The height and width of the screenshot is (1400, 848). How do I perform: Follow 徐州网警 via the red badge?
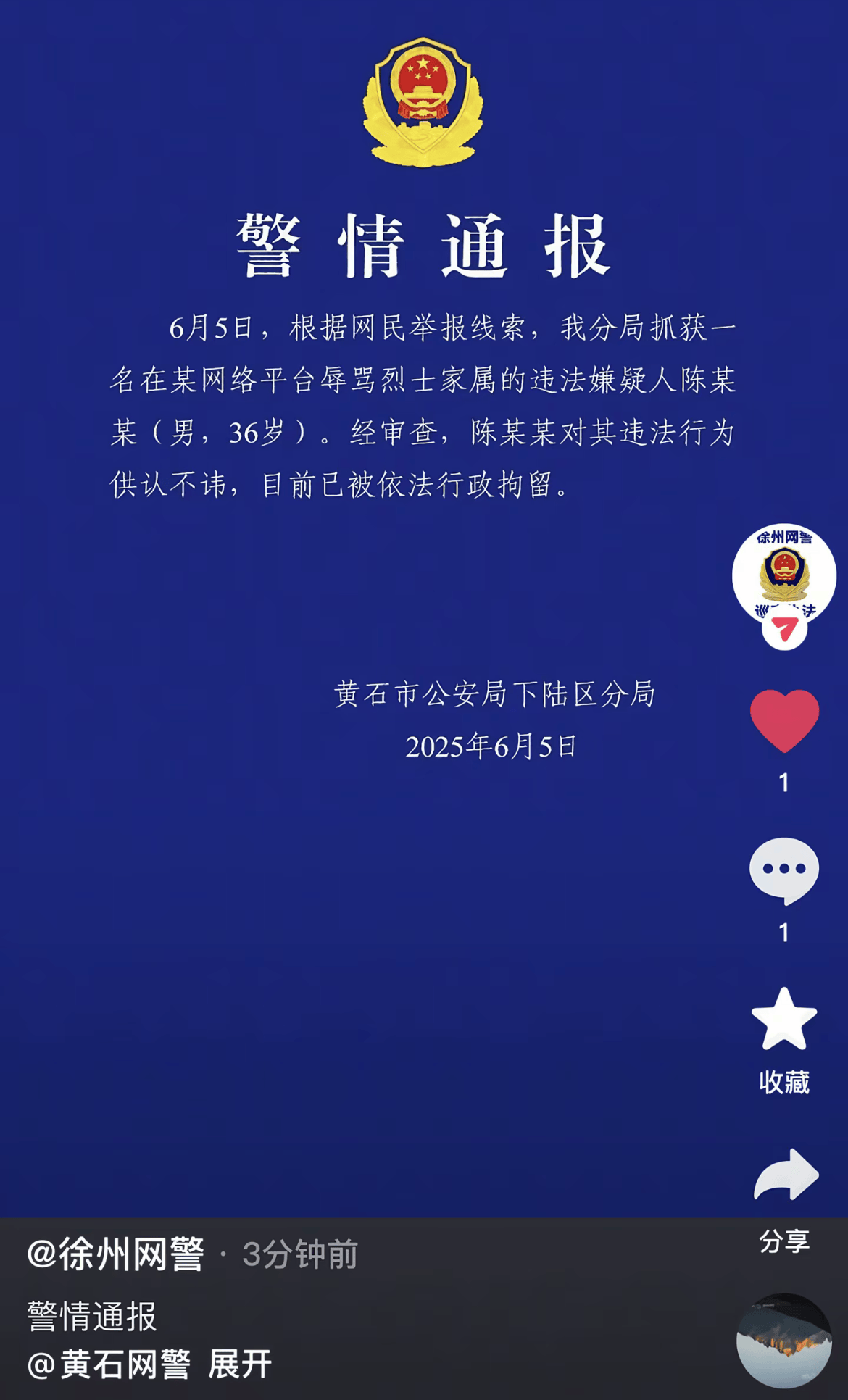[x=784, y=630]
